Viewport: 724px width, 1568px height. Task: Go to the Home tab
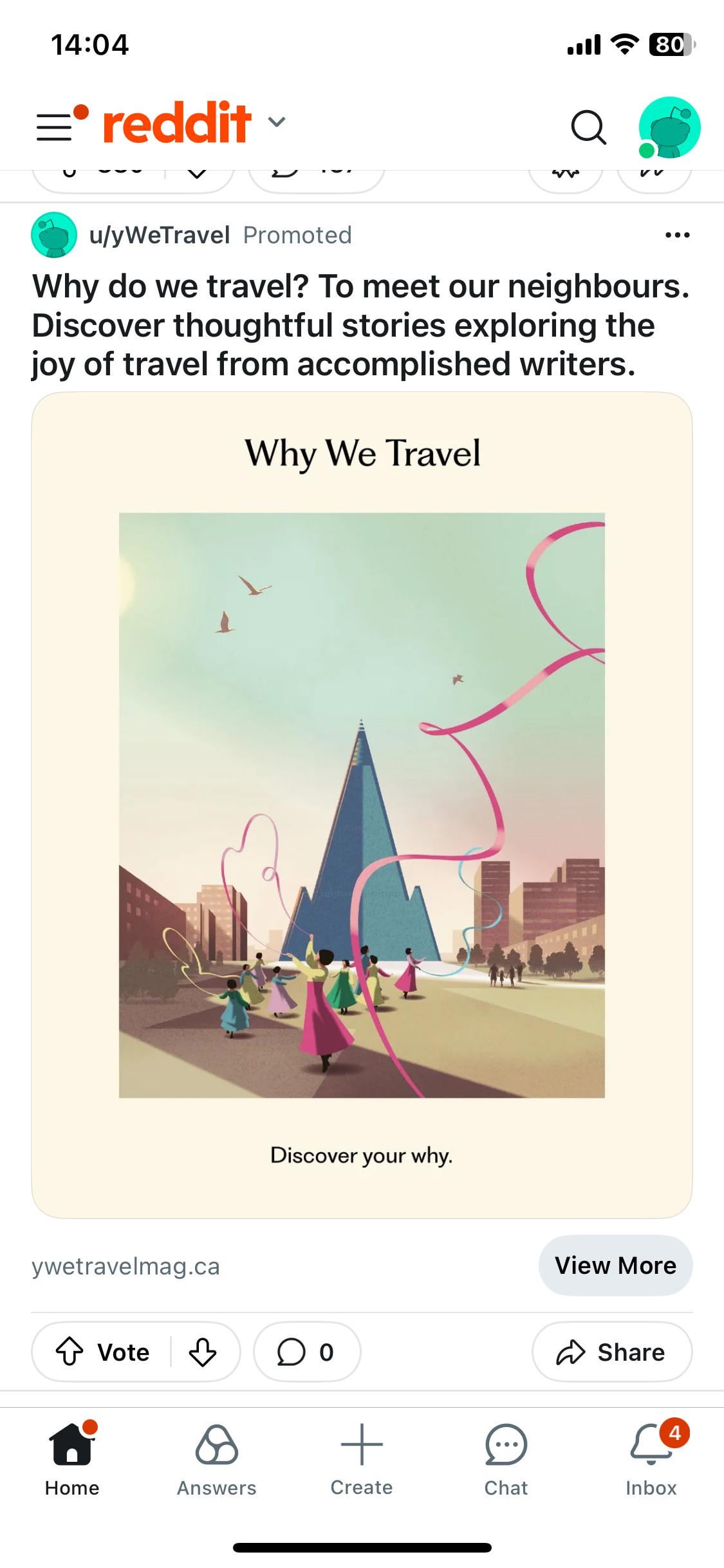(x=72, y=1459)
